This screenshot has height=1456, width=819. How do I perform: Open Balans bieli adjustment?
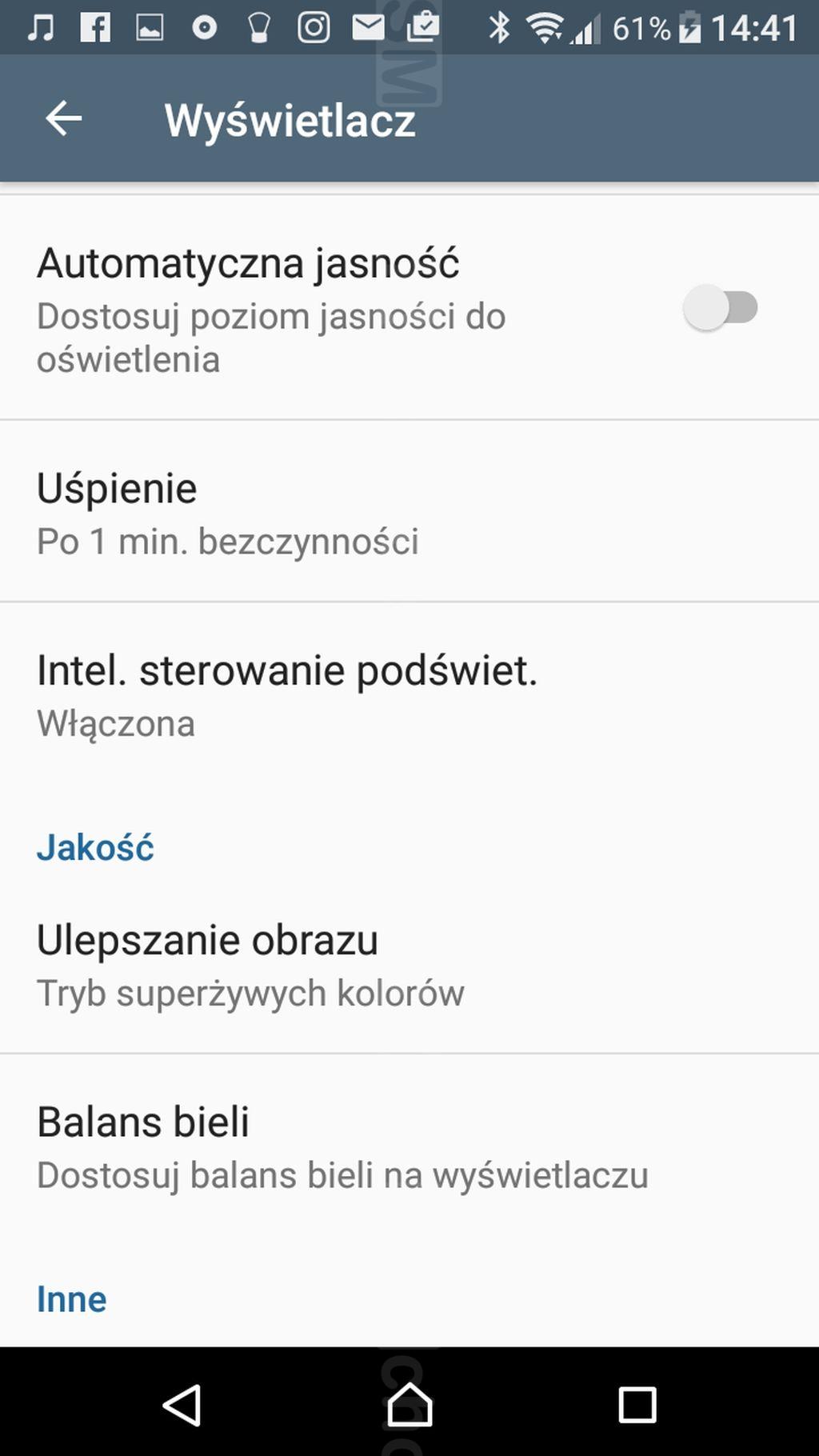tap(409, 1146)
